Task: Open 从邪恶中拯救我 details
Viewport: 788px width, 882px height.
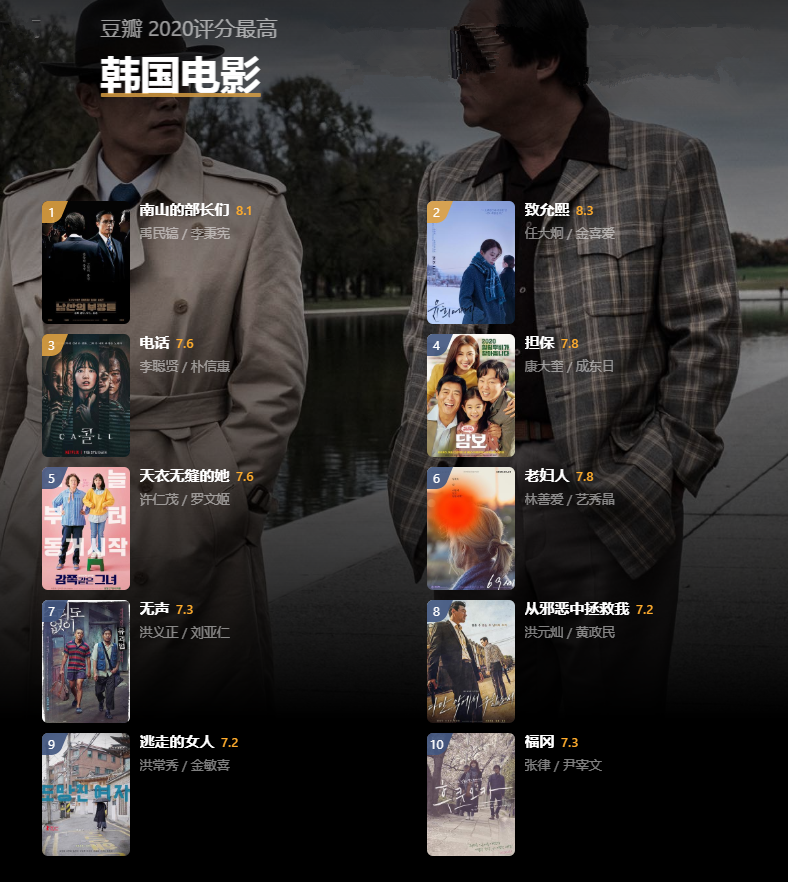Action: click(576, 609)
